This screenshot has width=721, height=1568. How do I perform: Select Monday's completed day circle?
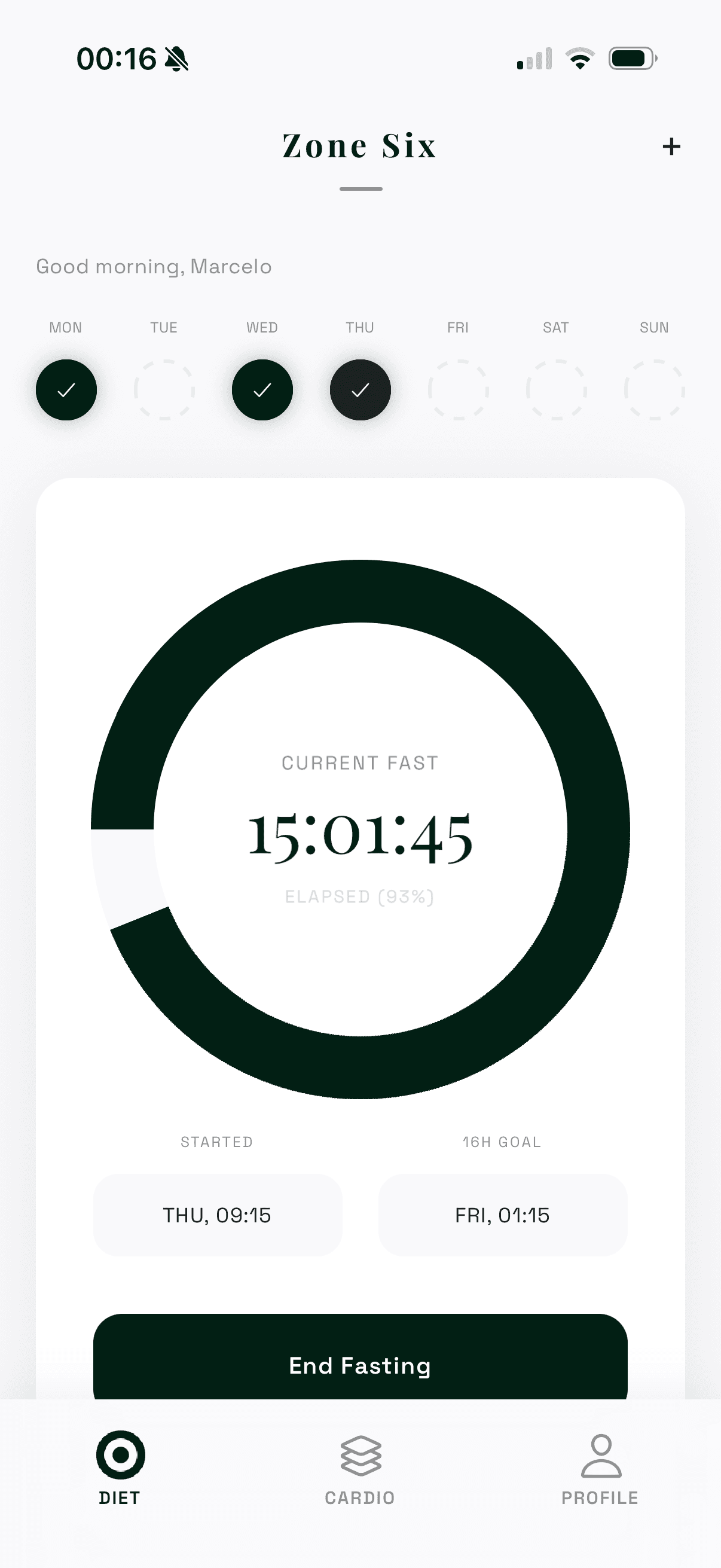pyautogui.click(x=66, y=389)
